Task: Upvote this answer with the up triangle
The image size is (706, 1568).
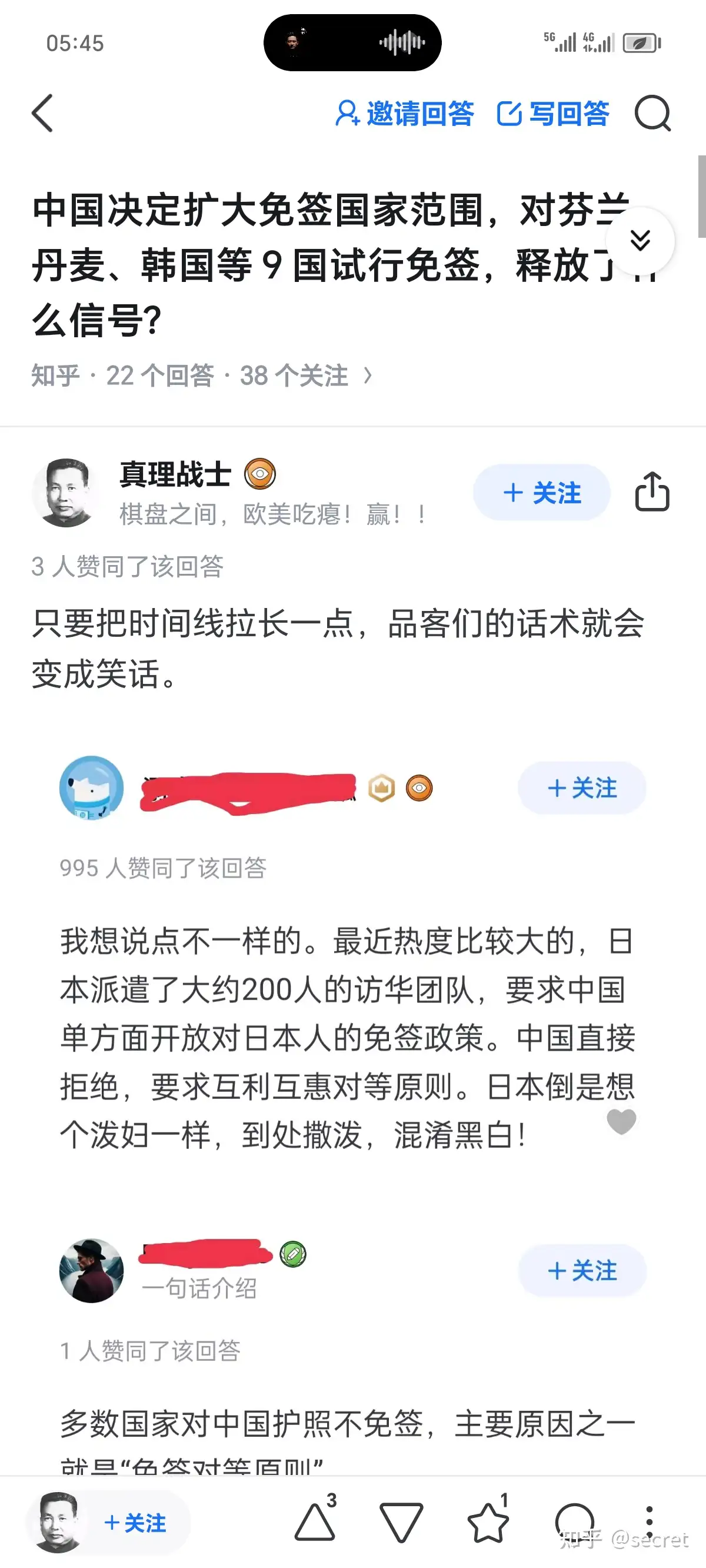Action: point(315,1522)
